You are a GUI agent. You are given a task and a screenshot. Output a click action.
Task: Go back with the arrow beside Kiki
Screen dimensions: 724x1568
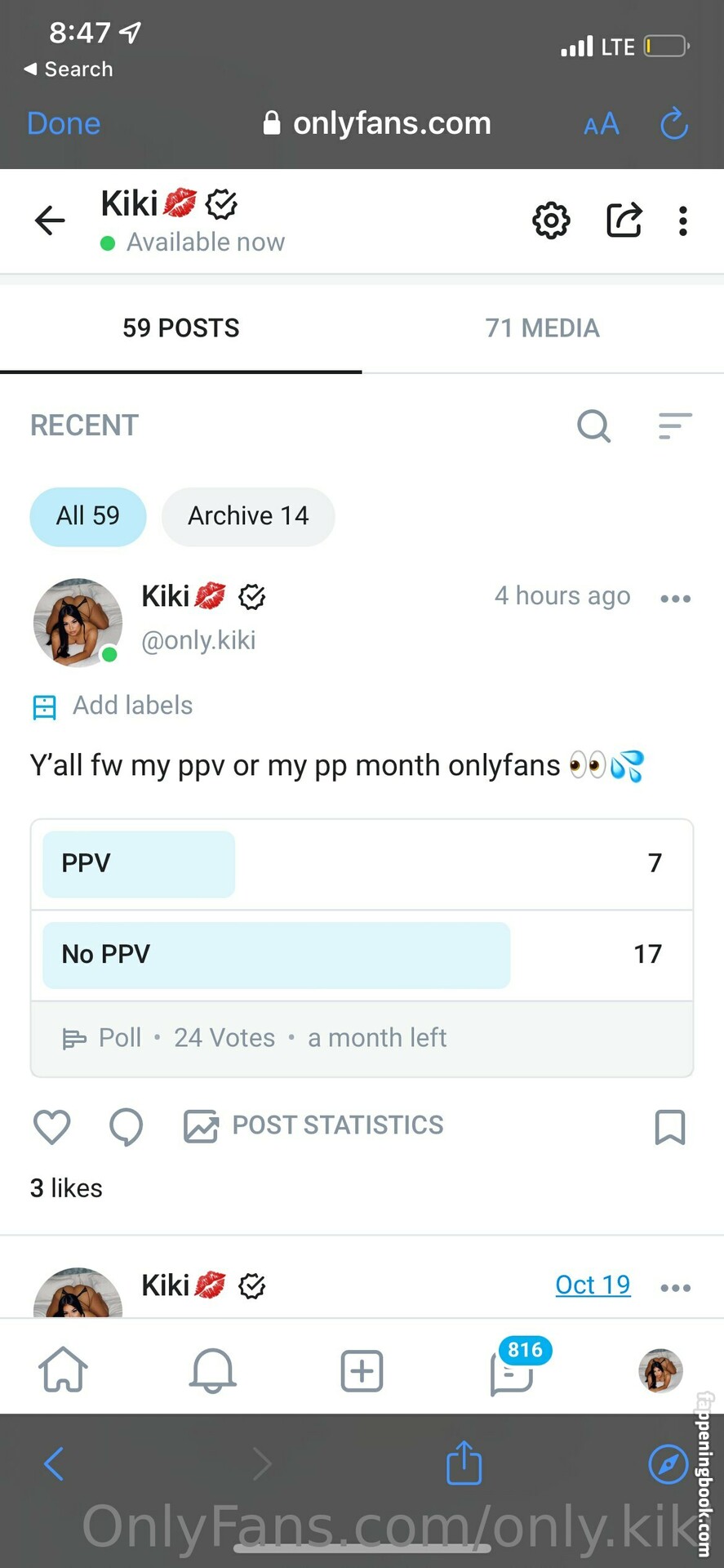[x=50, y=220]
